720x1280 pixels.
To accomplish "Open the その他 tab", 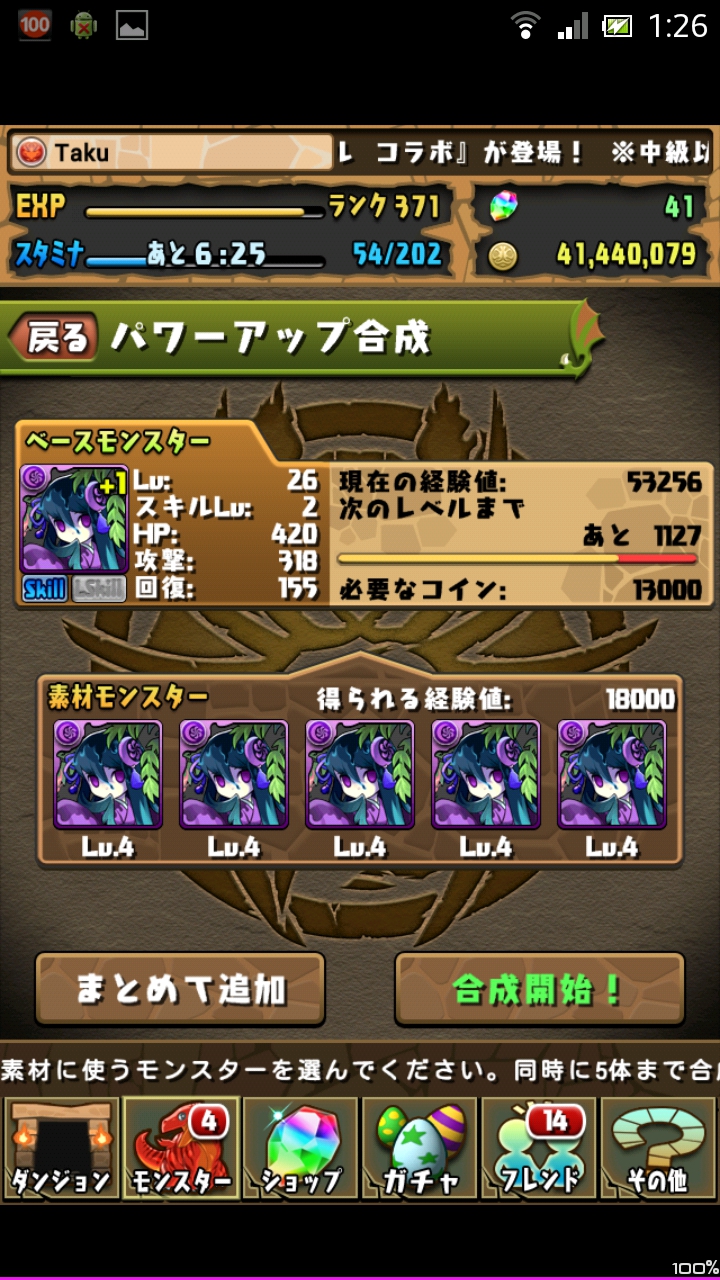I will pos(657,1148).
